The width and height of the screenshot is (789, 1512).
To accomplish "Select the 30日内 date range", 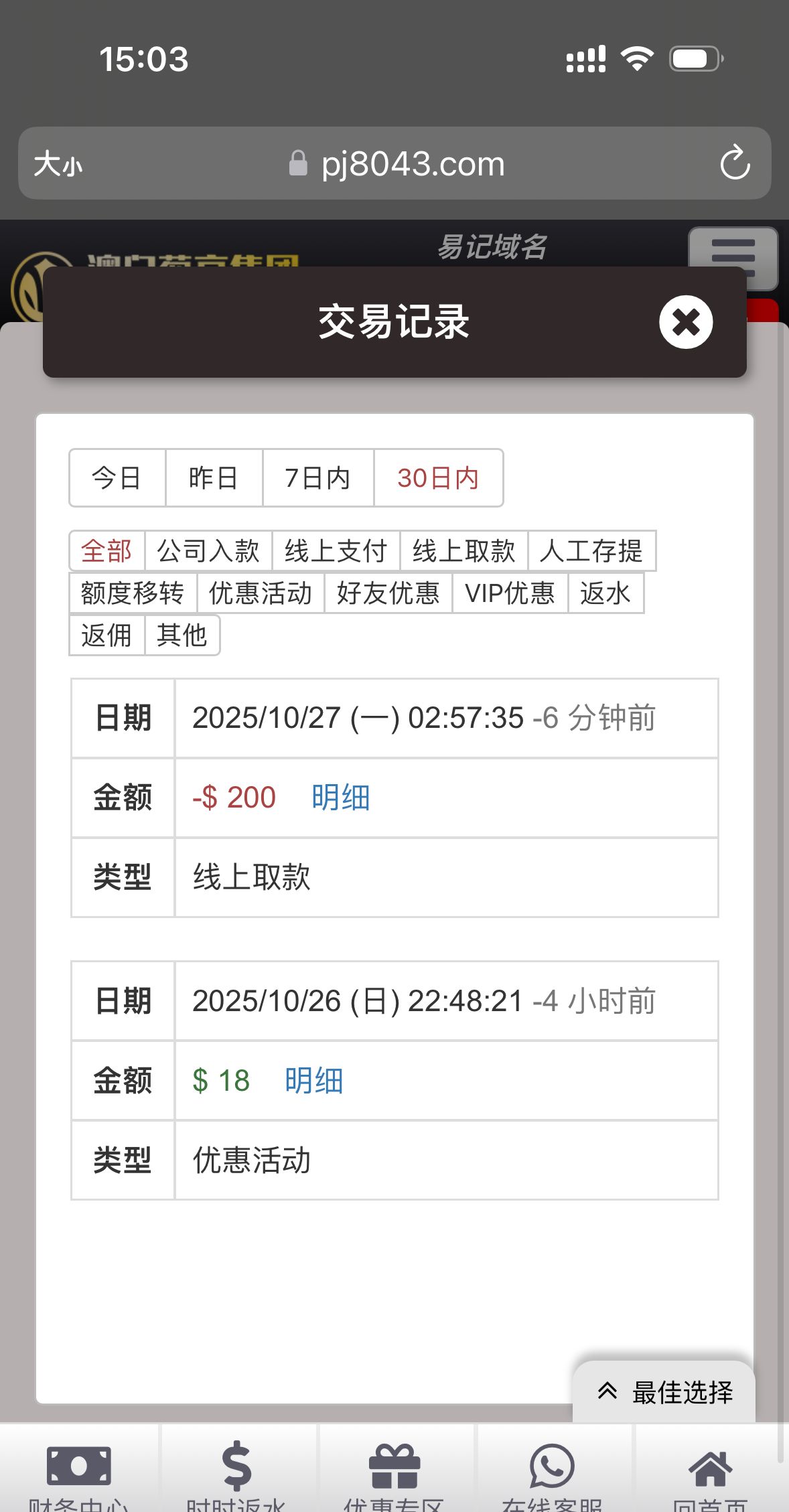I will (x=438, y=478).
